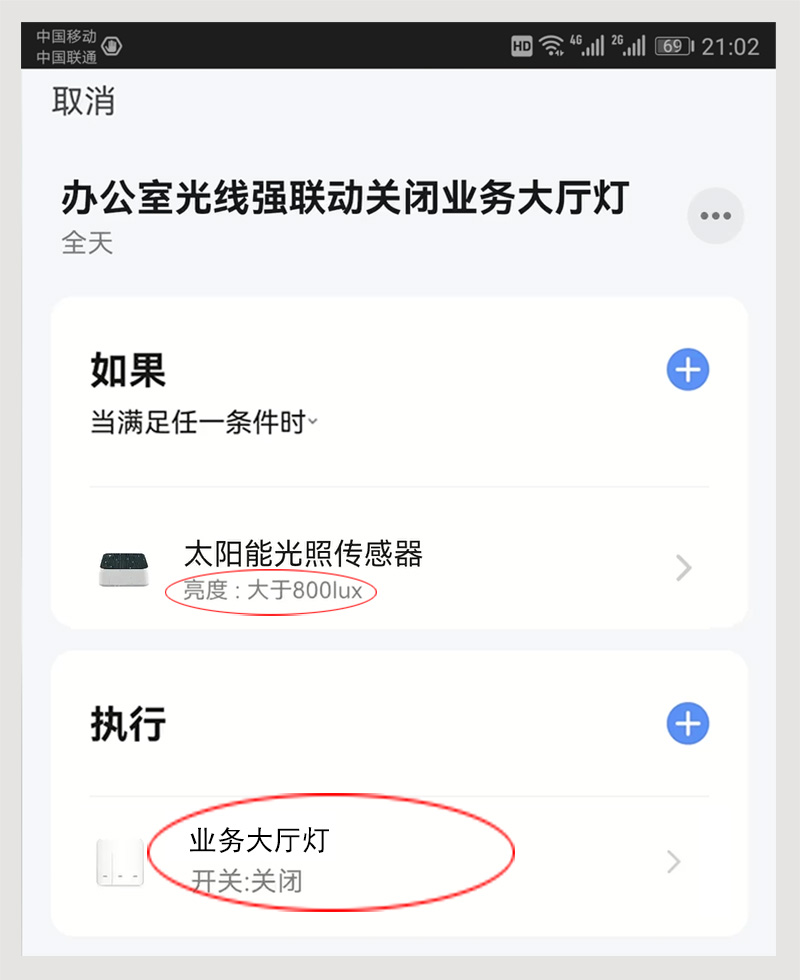The width and height of the screenshot is (800, 980).
Task: Open the three-dot more options menu
Action: (715, 216)
